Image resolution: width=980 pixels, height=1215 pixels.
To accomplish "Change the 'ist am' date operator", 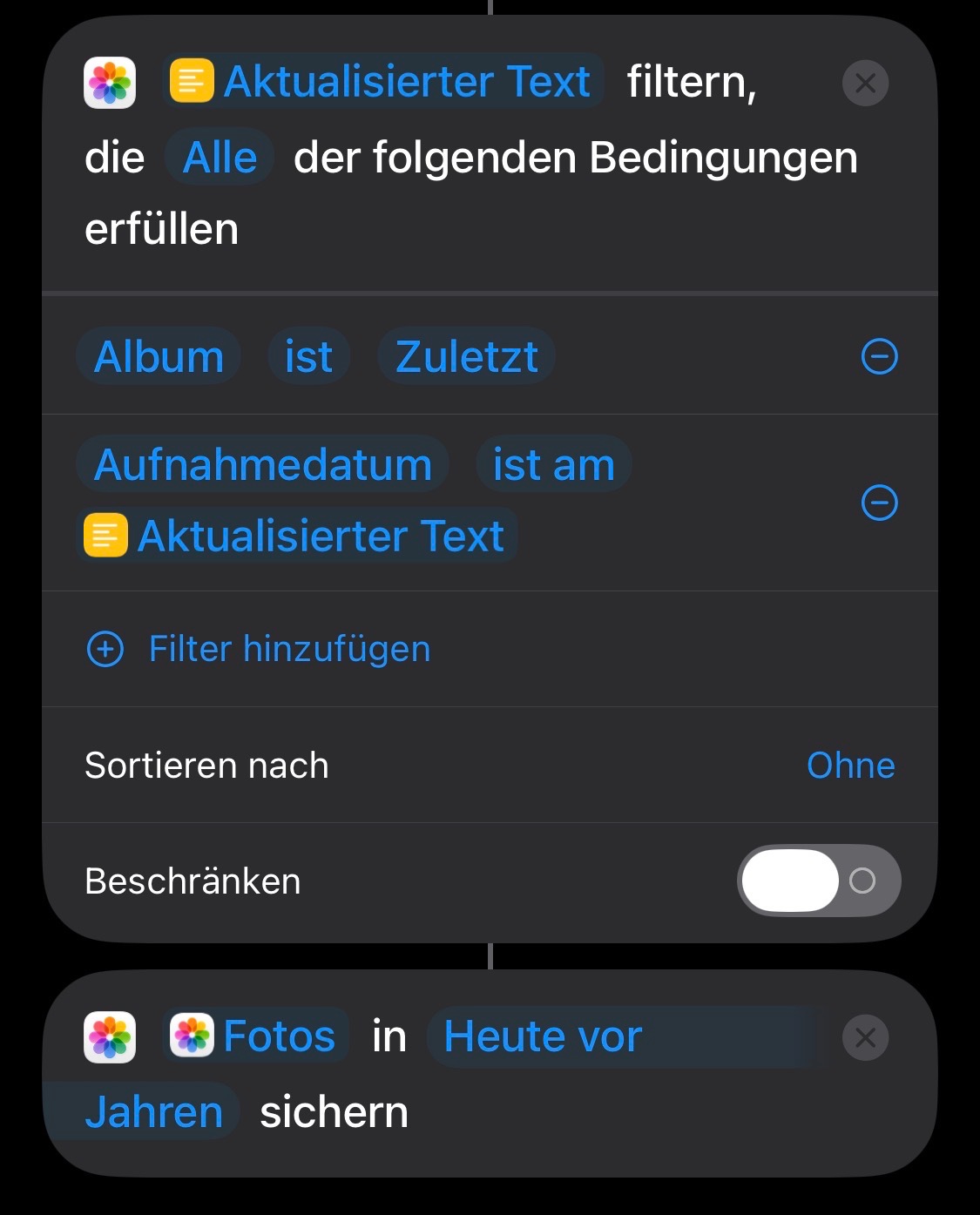I will tap(553, 465).
